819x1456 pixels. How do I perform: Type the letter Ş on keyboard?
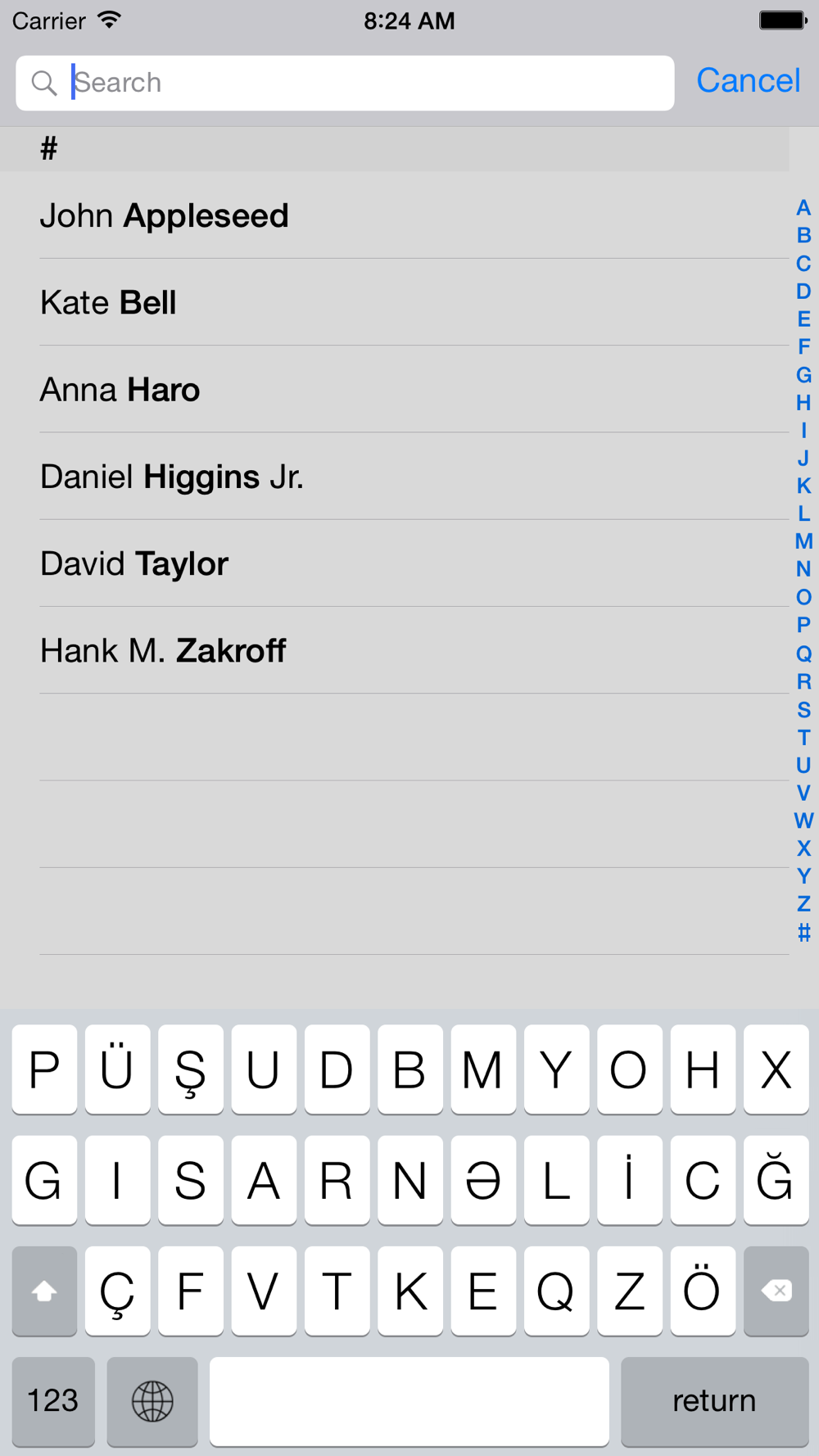tap(190, 1069)
